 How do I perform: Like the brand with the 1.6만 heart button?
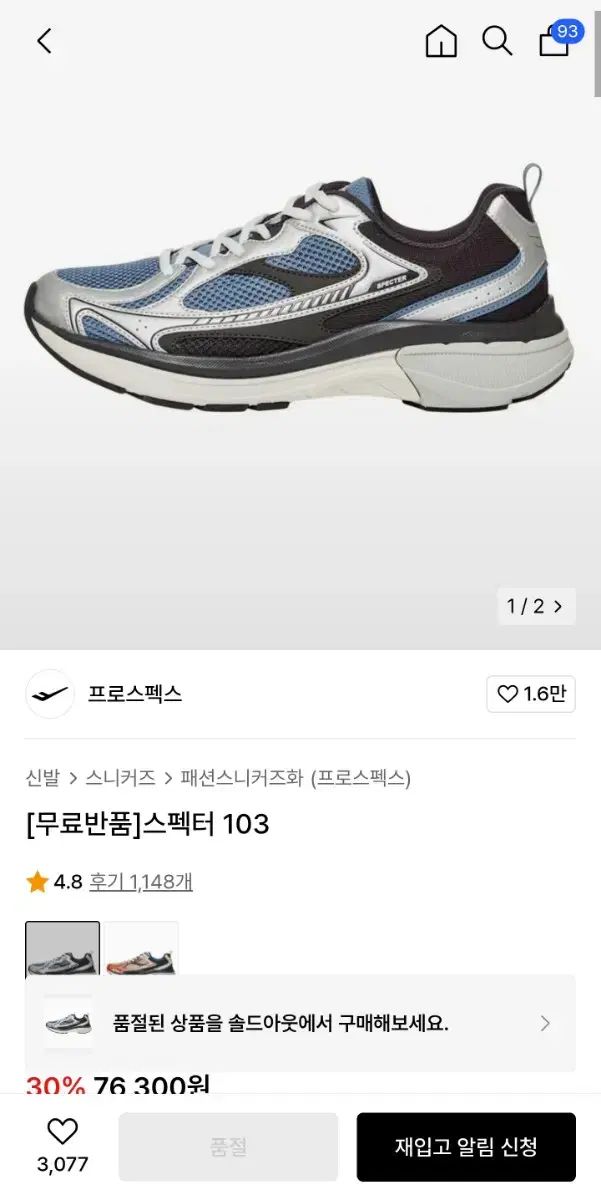tap(531, 694)
